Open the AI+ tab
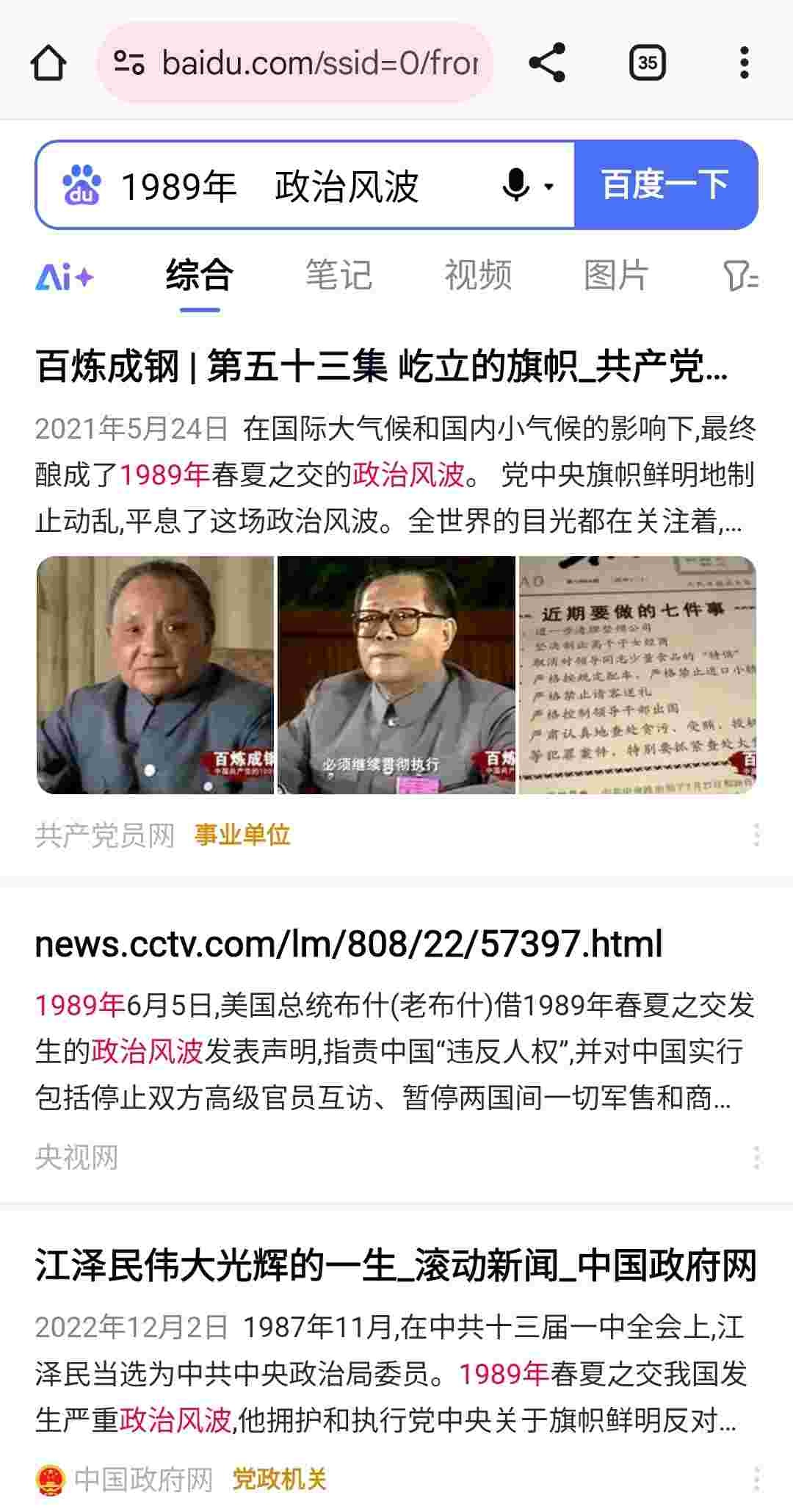The image size is (793, 1512). (65, 278)
